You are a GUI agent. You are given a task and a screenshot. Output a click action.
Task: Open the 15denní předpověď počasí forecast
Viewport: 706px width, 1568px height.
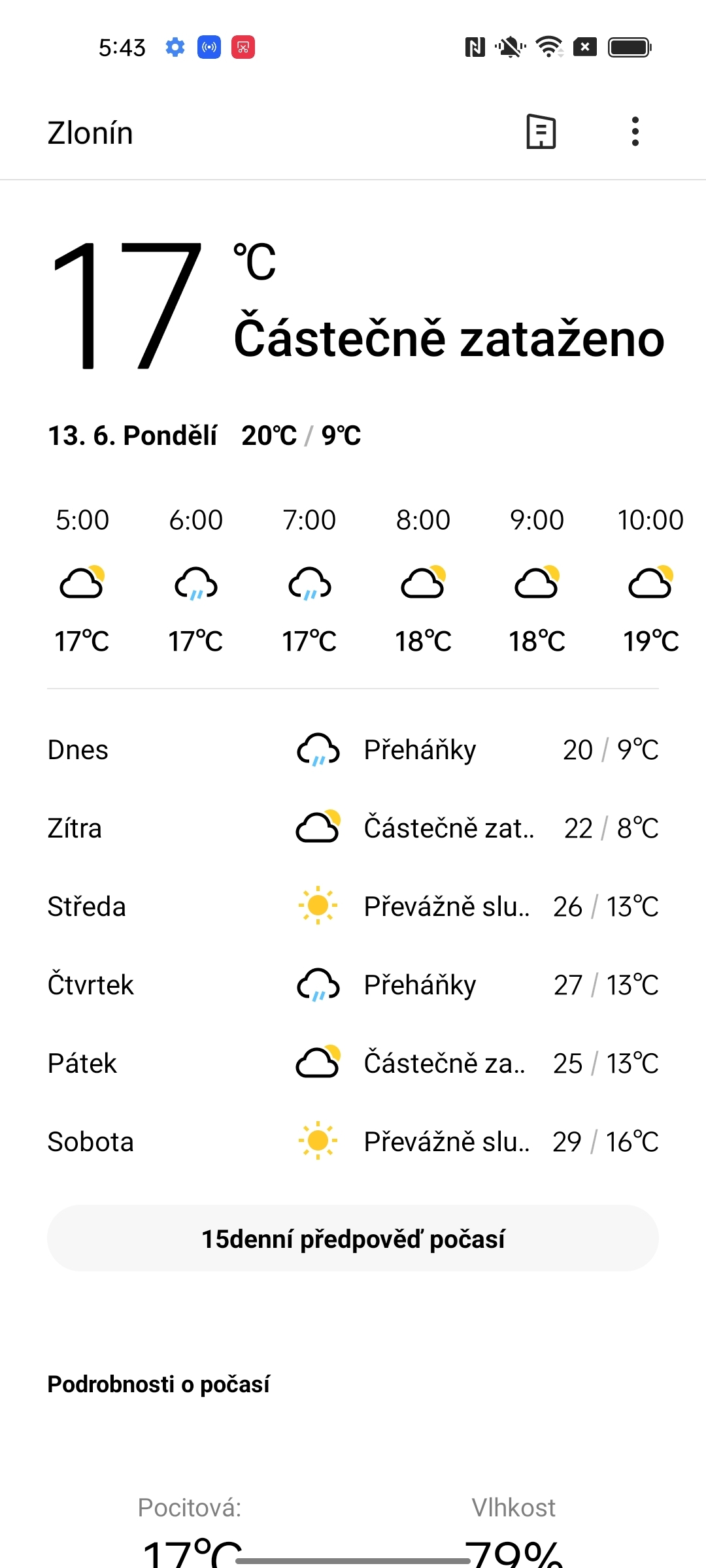point(353,1238)
